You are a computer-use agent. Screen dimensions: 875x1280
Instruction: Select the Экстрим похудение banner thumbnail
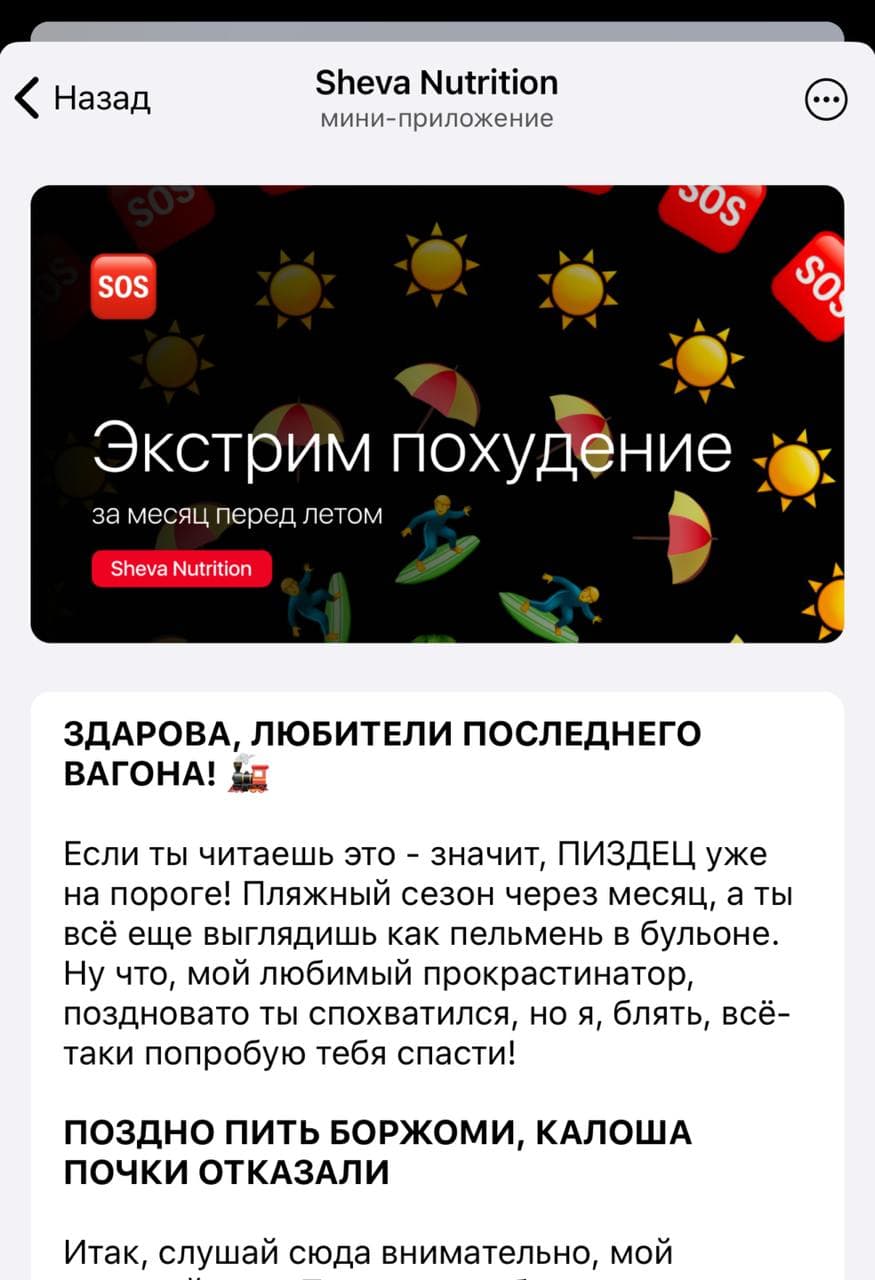437,412
